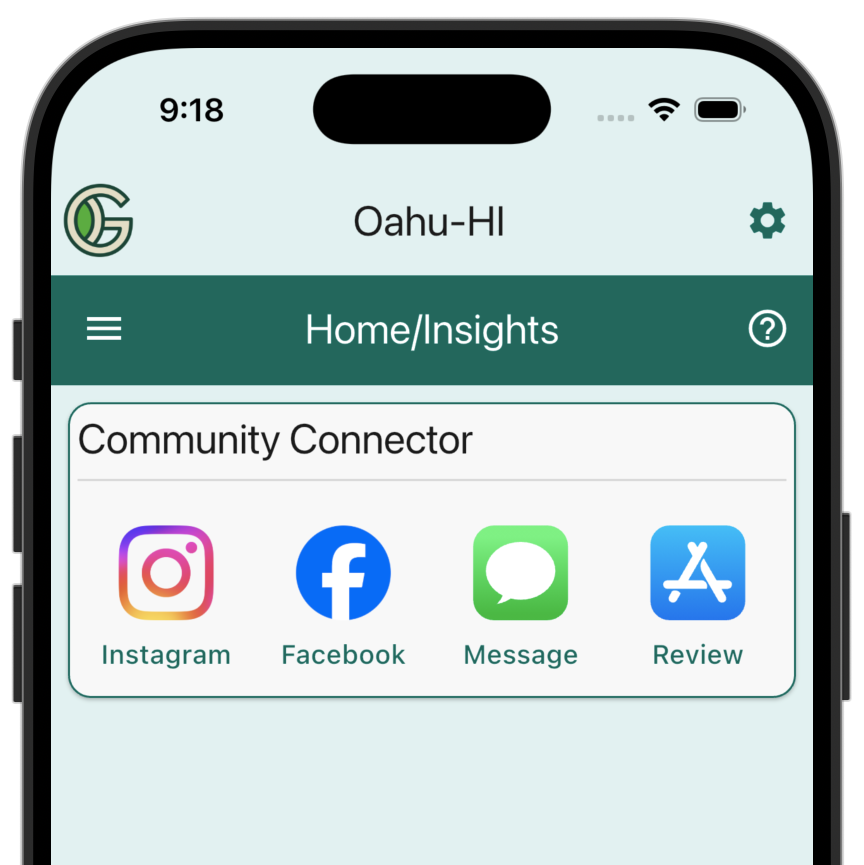The image size is (864, 865).
Task: Open the Facebook community link
Action: [x=343, y=573]
